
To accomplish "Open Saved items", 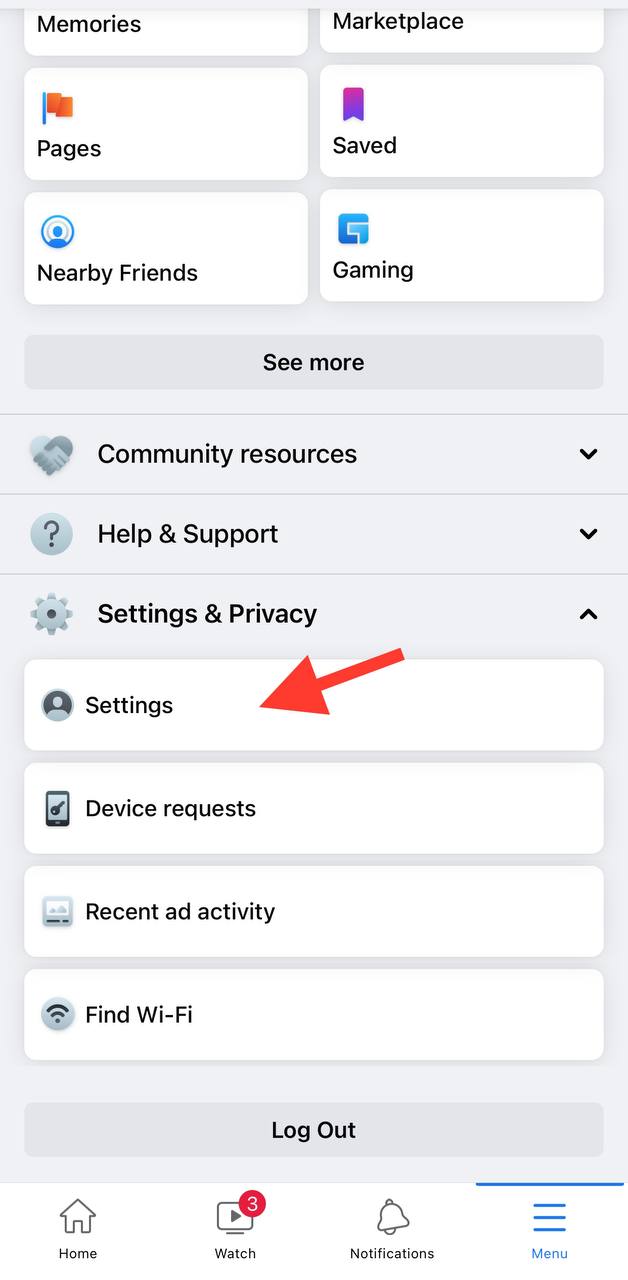I will pyautogui.click(x=461, y=121).
